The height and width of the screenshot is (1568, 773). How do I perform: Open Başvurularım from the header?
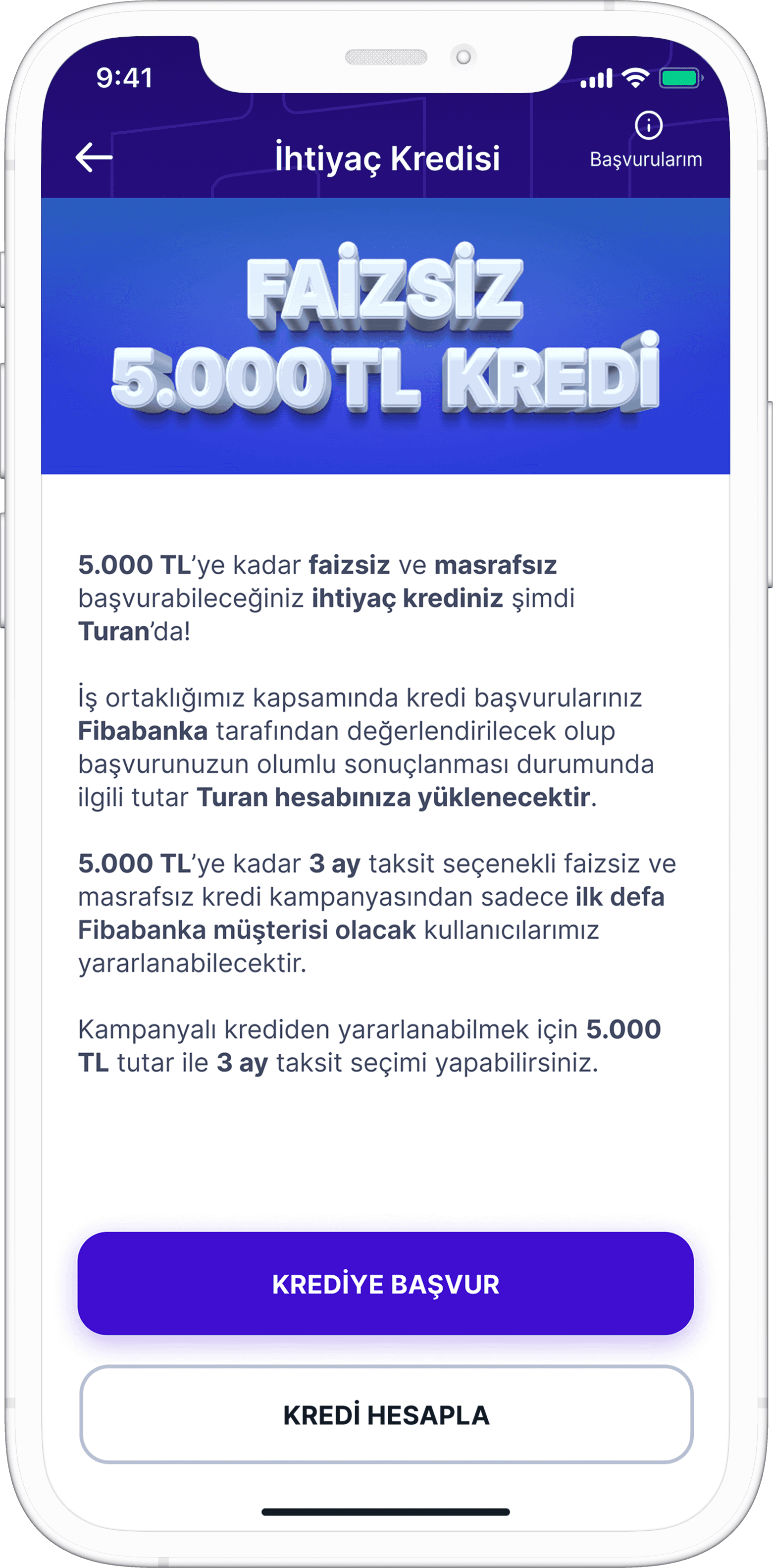click(x=646, y=141)
